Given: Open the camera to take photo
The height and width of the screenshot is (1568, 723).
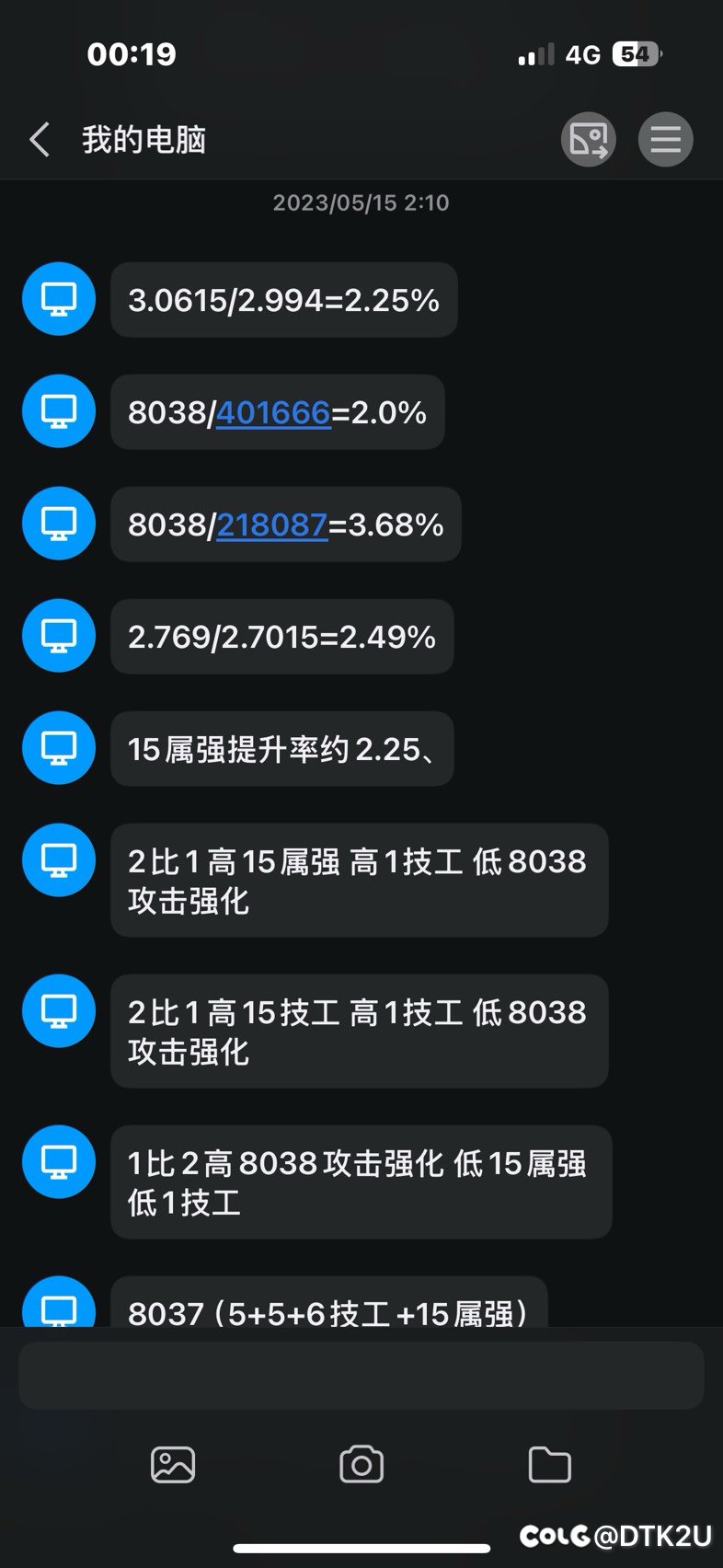Looking at the screenshot, I should 361,1465.
